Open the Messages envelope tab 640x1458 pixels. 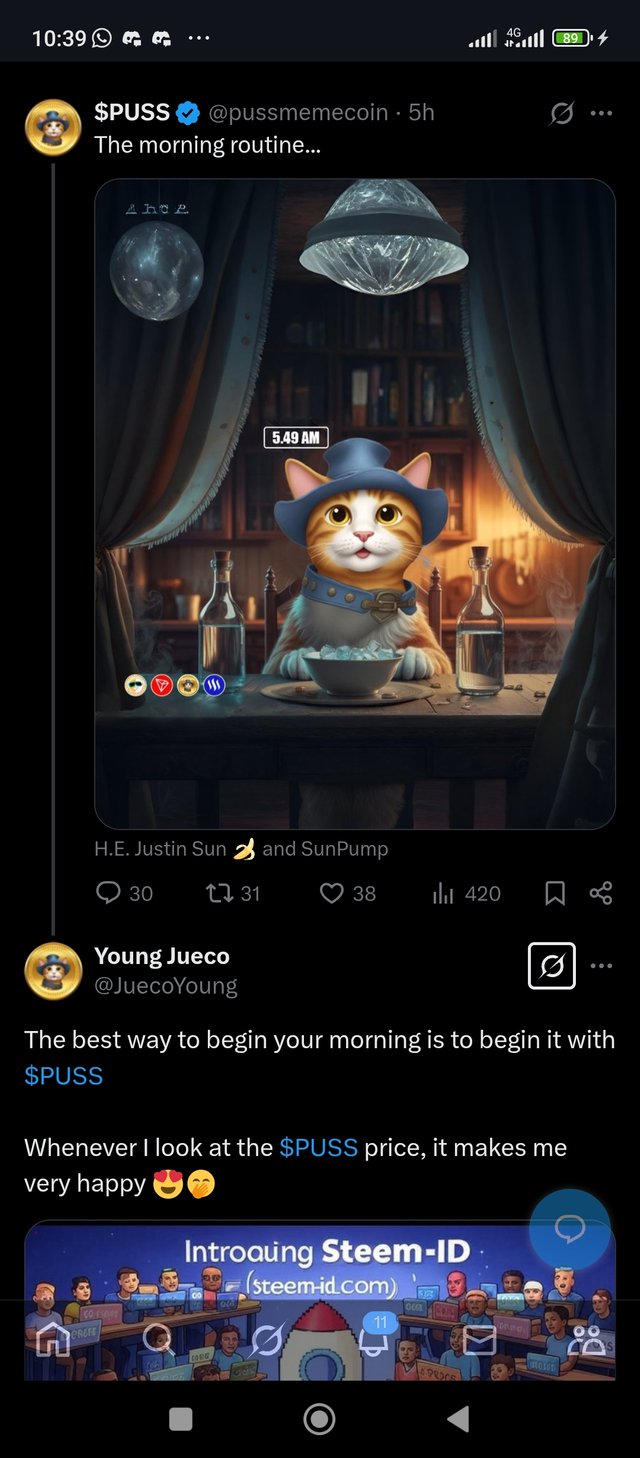tap(480, 1340)
